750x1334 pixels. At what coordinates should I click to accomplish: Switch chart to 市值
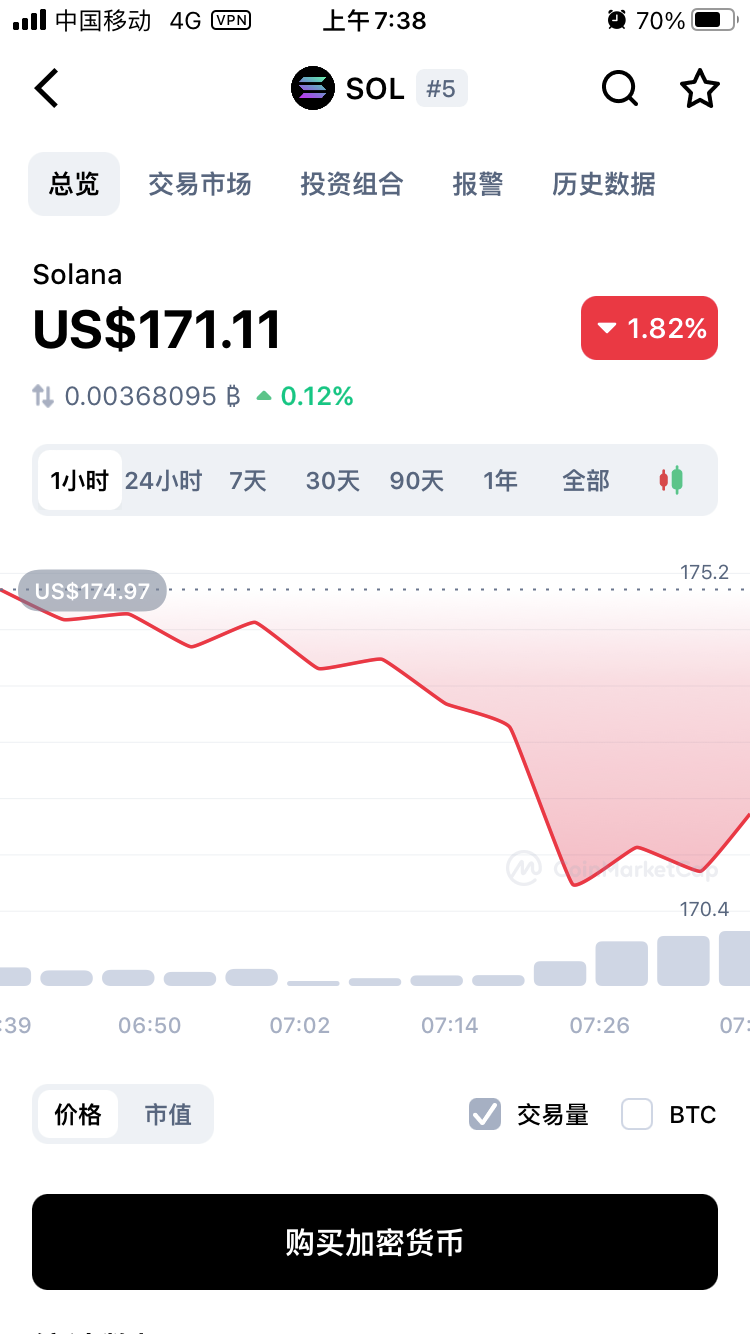(x=168, y=1114)
